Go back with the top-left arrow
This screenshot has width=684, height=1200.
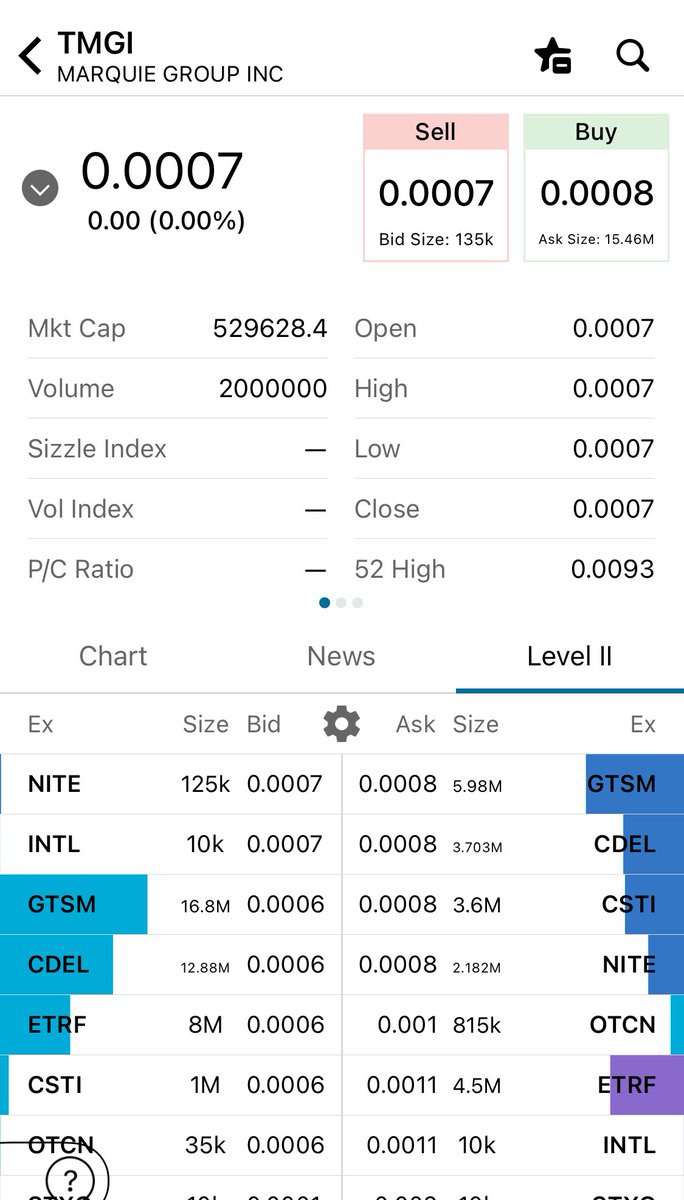point(31,56)
